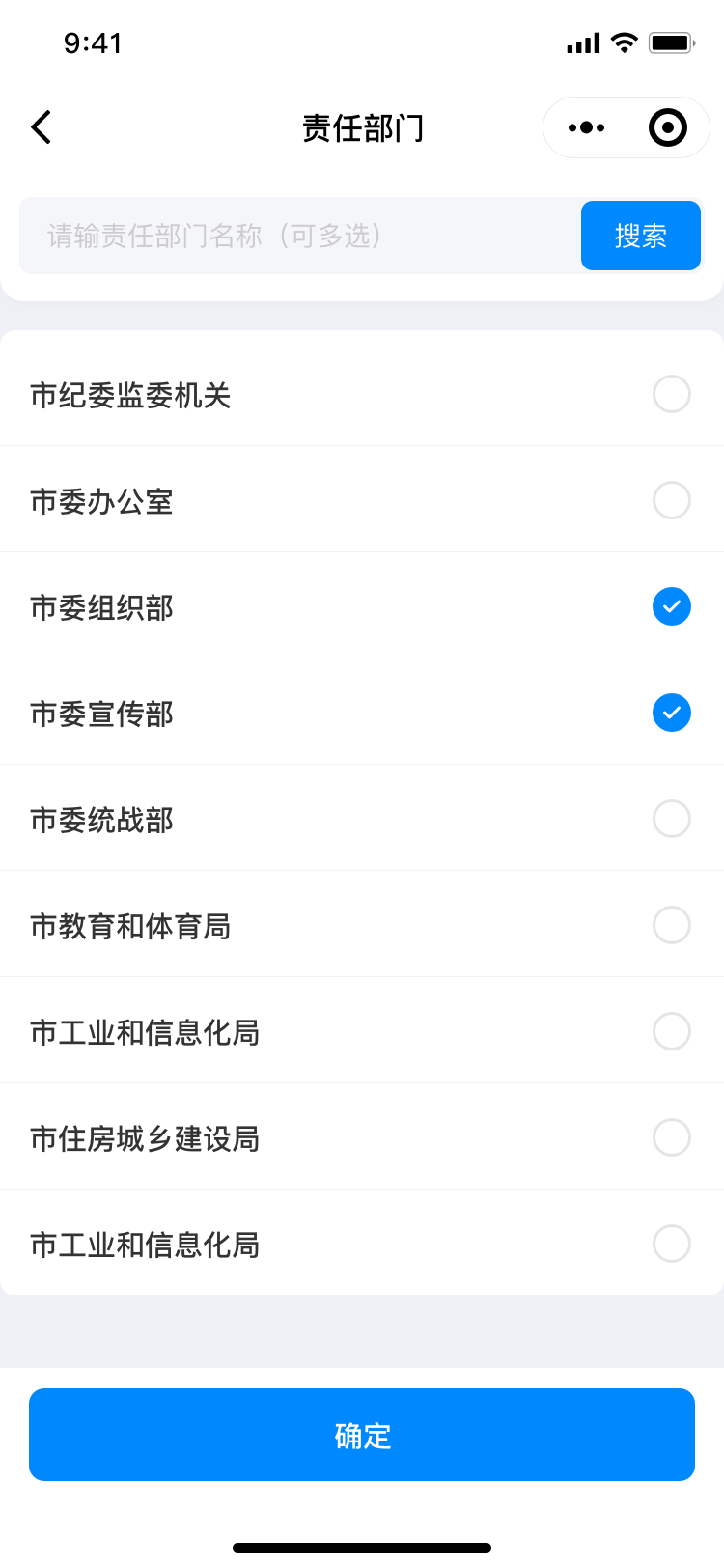724x1568 pixels.
Task: Check 市委办公室
Action: [672, 500]
